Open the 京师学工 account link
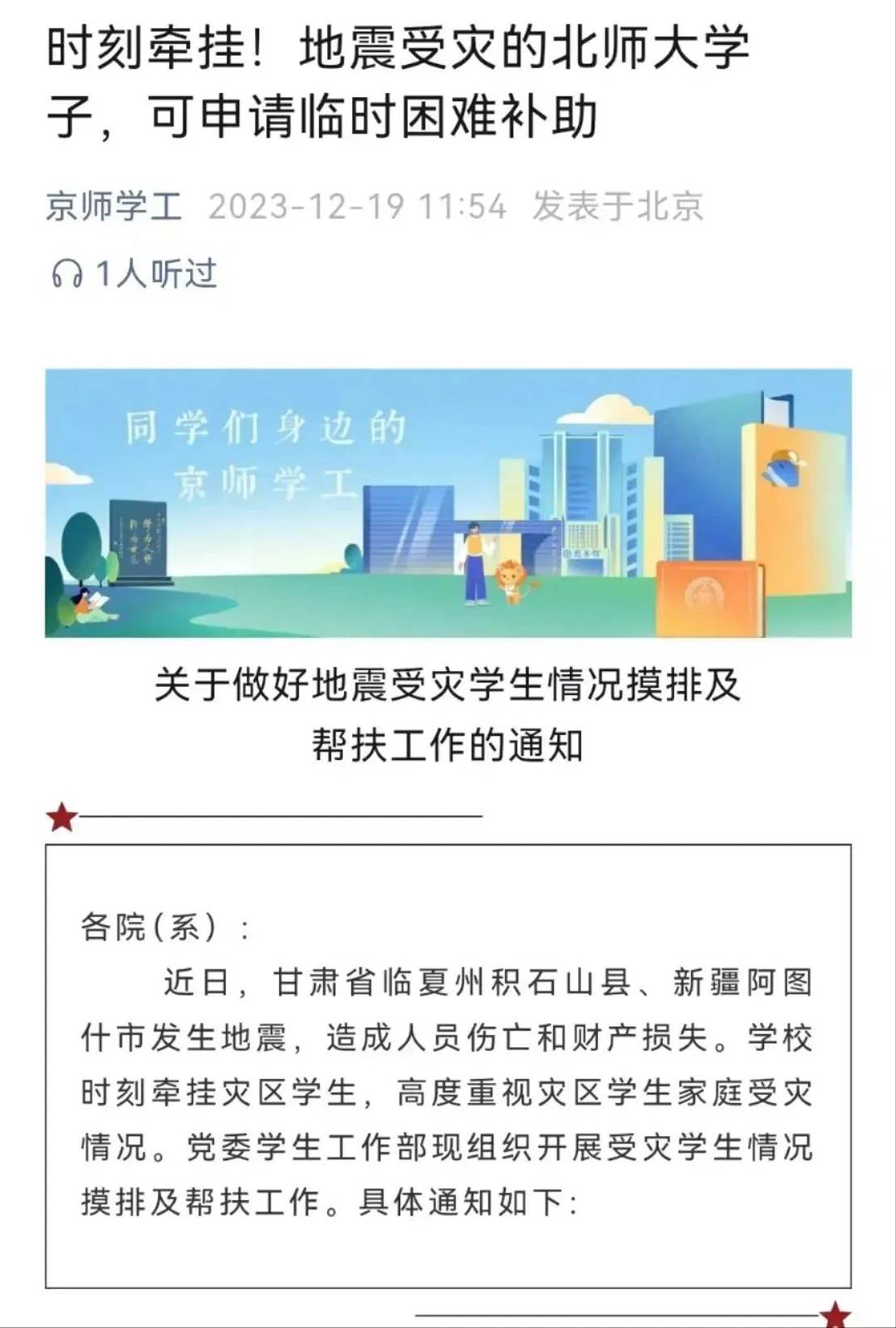The image size is (896, 1328). 113,207
